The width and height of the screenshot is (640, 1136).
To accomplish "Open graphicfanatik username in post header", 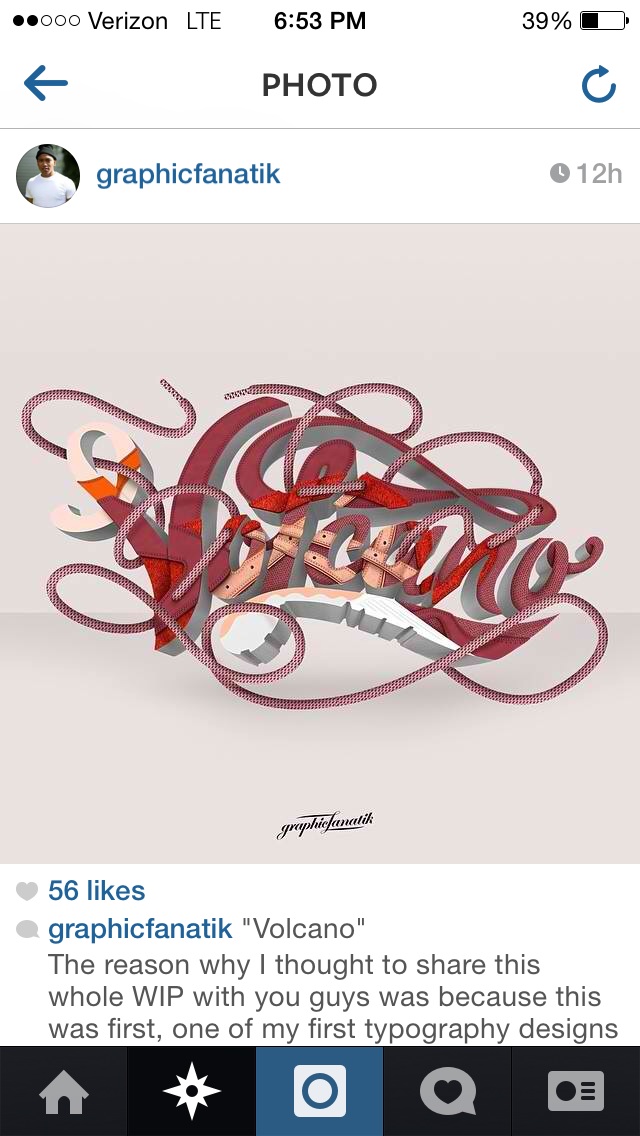I will [188, 175].
